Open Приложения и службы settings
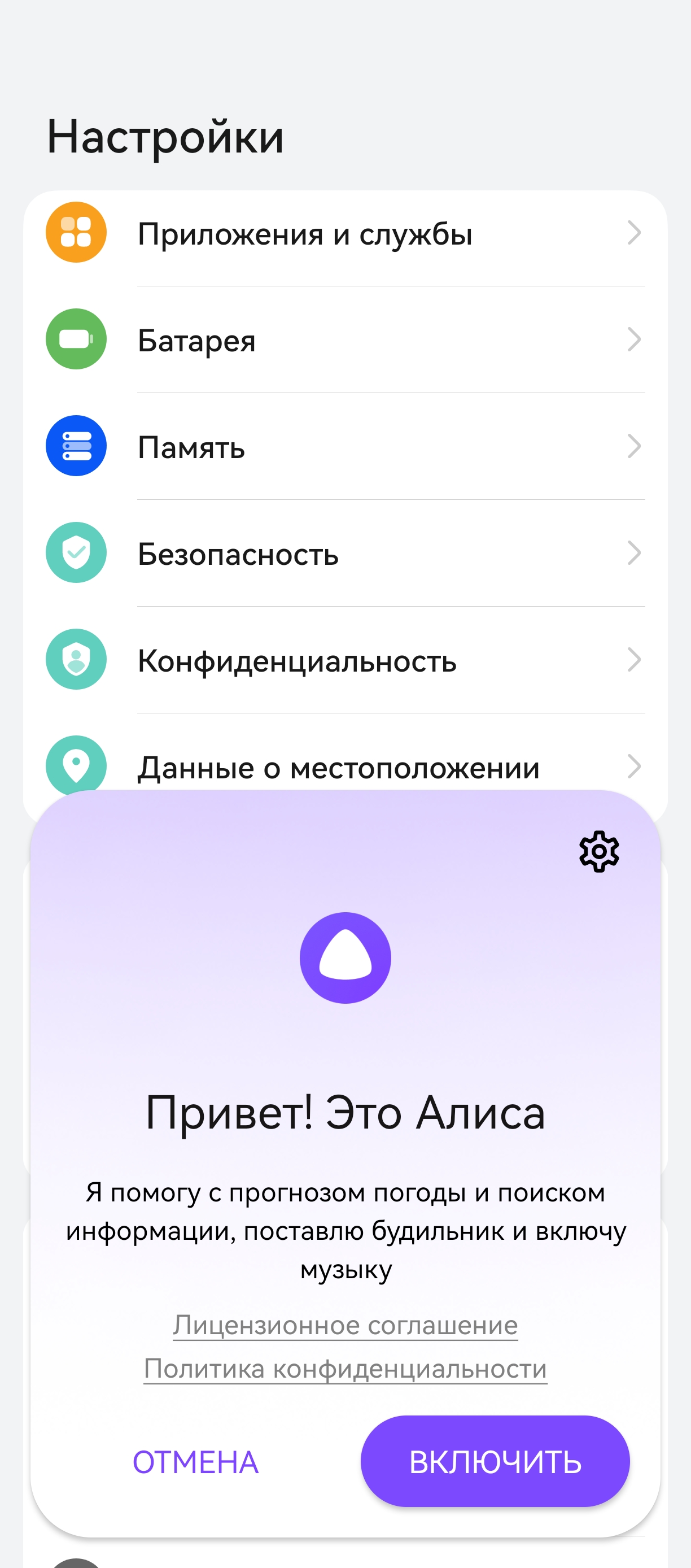The image size is (691, 1568). click(345, 233)
